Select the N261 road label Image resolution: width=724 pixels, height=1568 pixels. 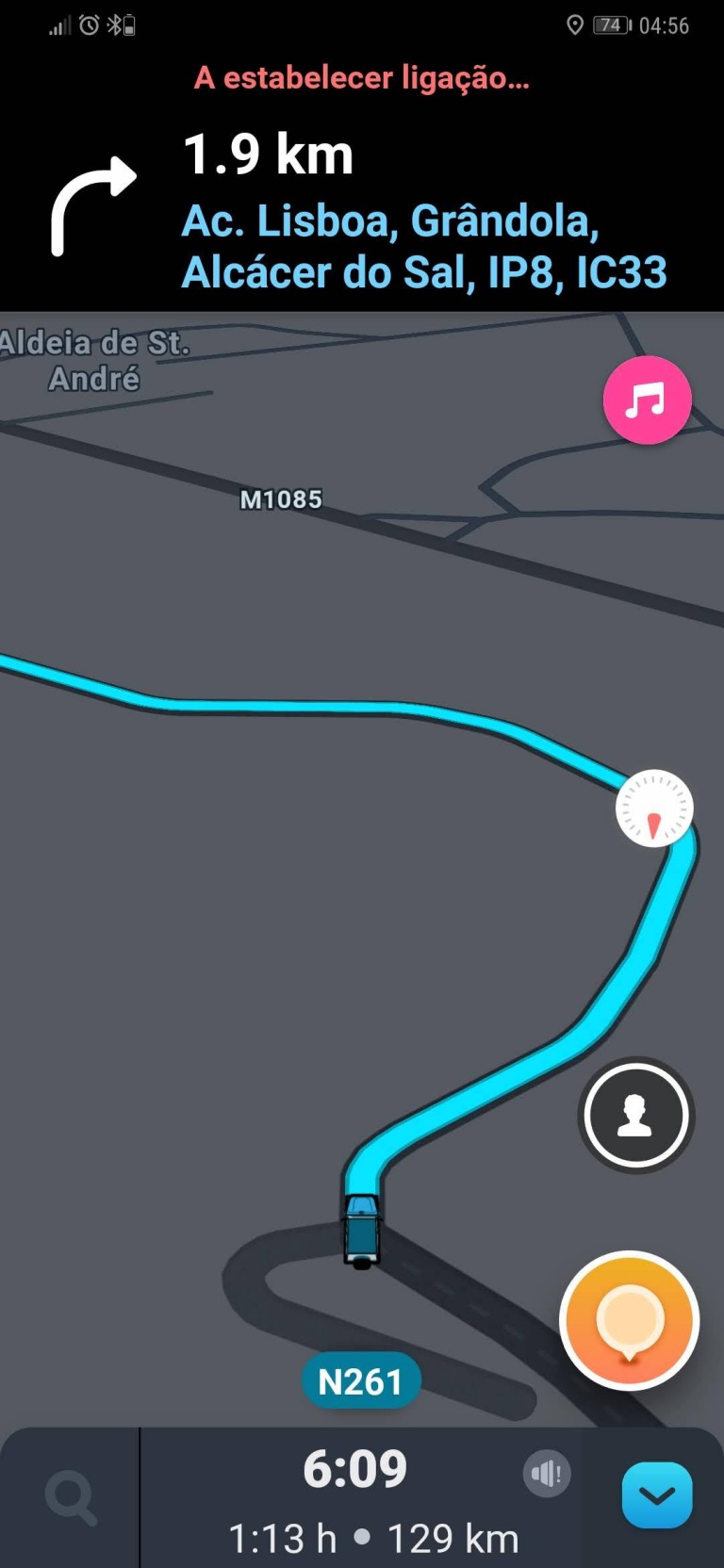[361, 1380]
